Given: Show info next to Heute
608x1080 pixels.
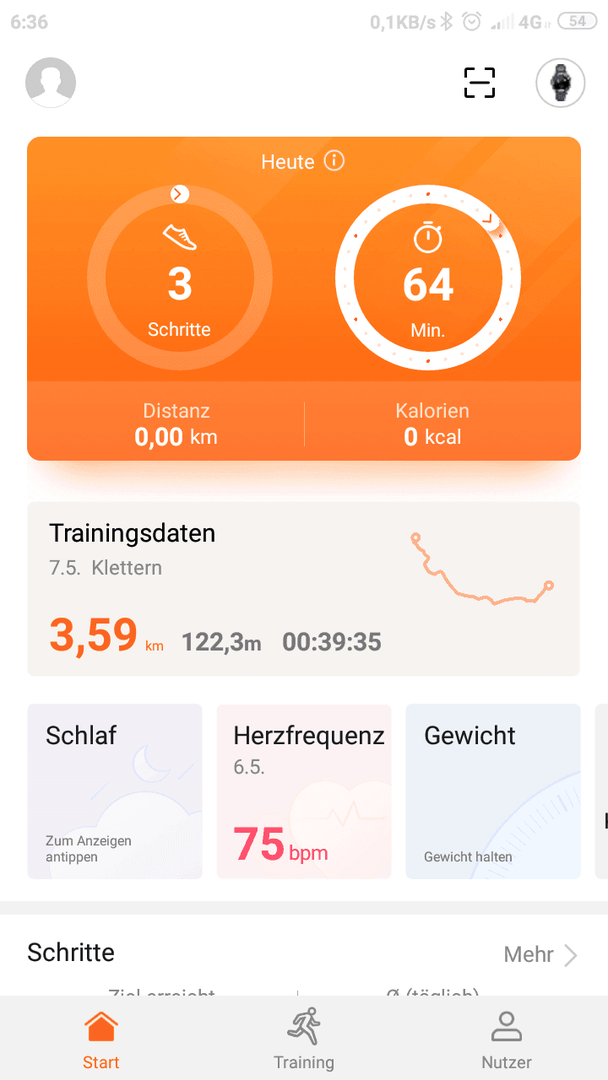Looking at the screenshot, I should (334, 162).
